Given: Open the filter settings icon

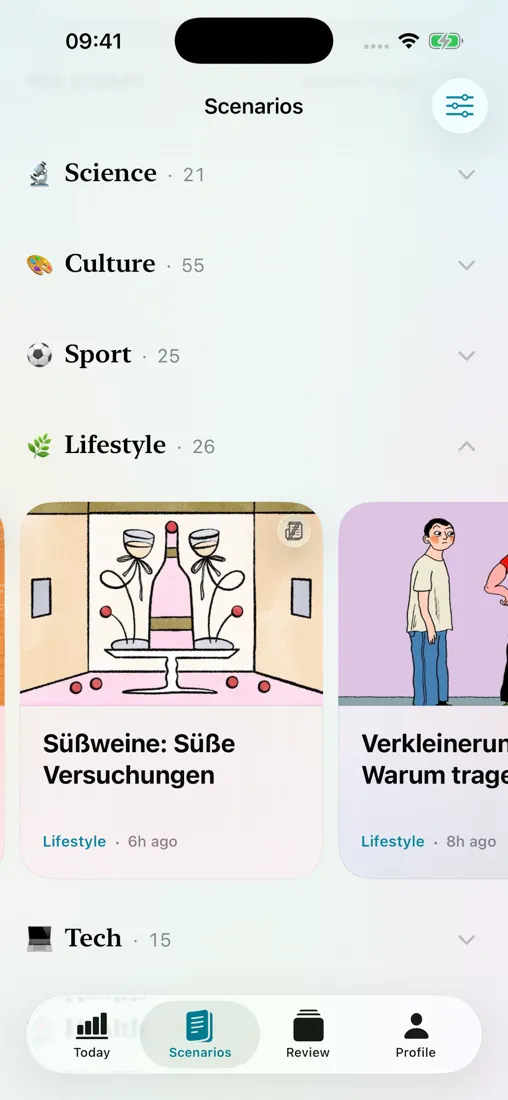Looking at the screenshot, I should (460, 106).
